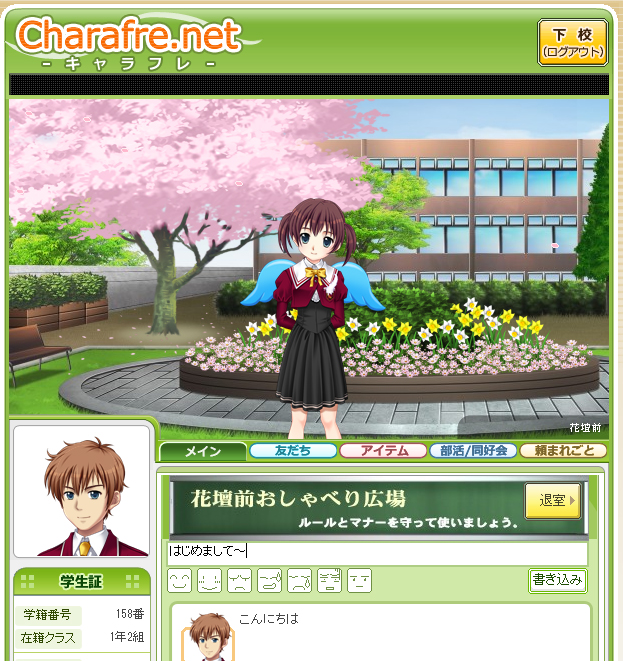This screenshot has width=623, height=661.
Task: Choose the crying face emoticon
Action: click(299, 580)
